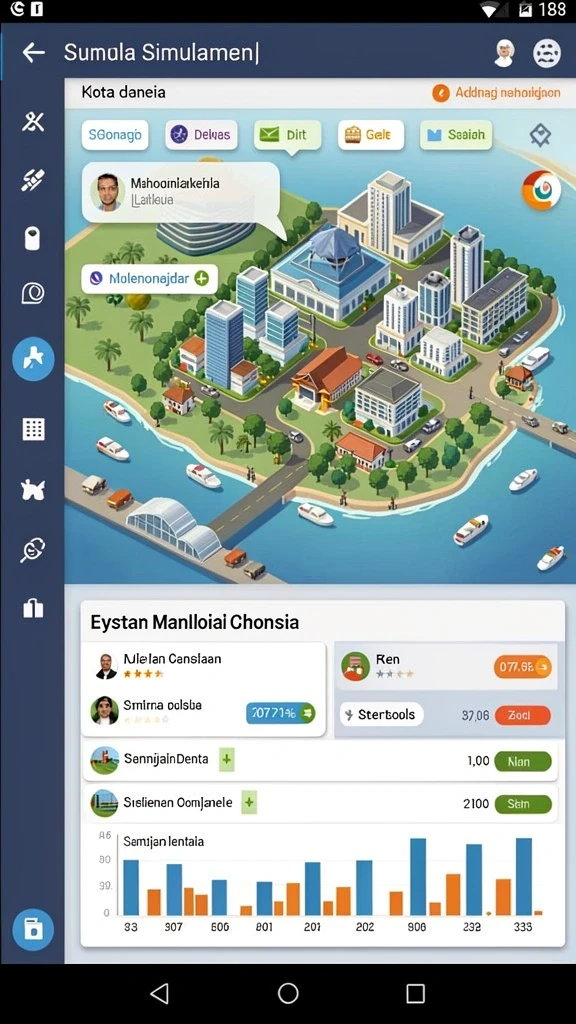Choose the Gele chip
Viewport: 576px width, 1024px height.
pos(370,135)
